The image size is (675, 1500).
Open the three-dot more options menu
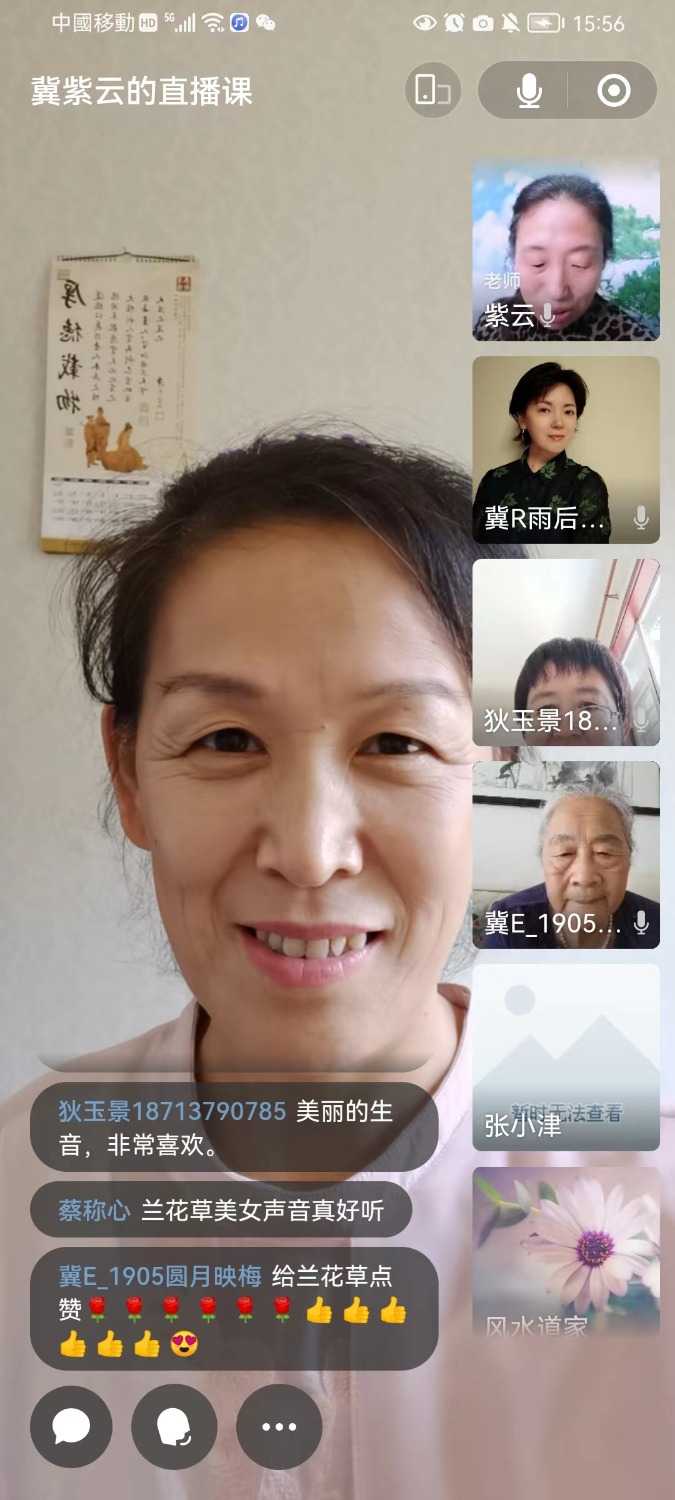[x=279, y=1427]
